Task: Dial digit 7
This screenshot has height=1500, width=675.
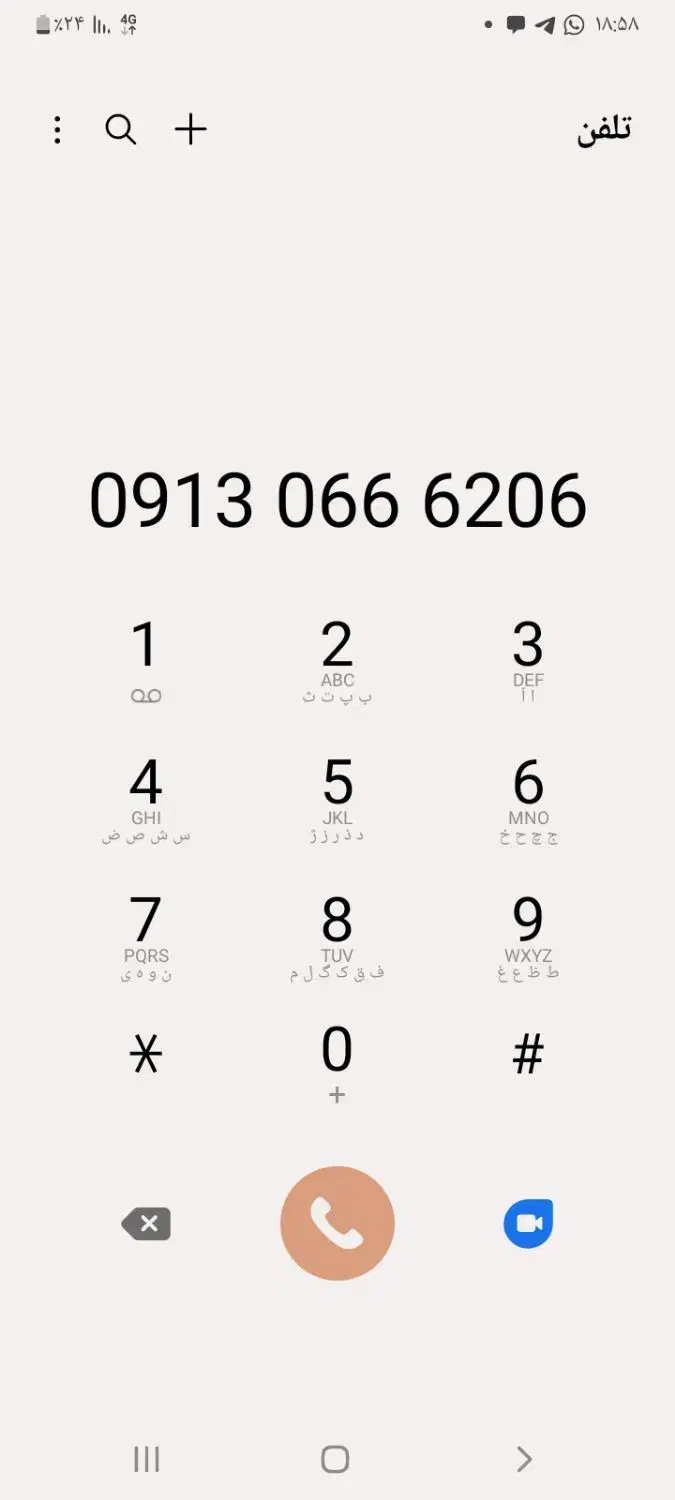Action: point(146,936)
